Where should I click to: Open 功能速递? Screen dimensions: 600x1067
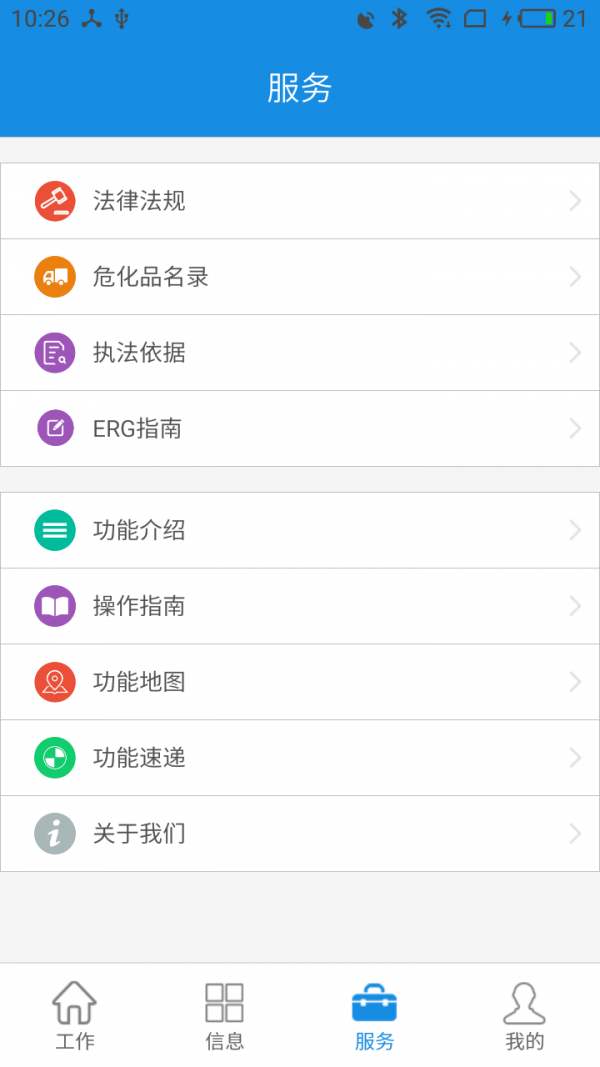300,758
